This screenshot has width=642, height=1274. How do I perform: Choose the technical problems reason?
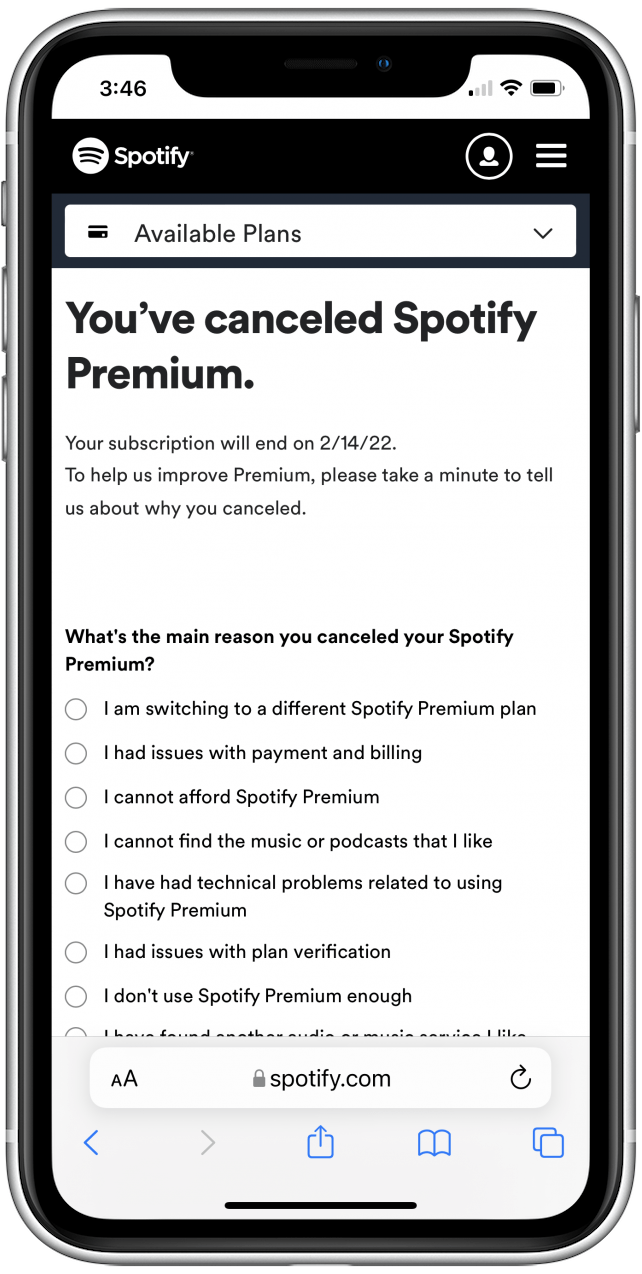pyautogui.click(x=76, y=884)
